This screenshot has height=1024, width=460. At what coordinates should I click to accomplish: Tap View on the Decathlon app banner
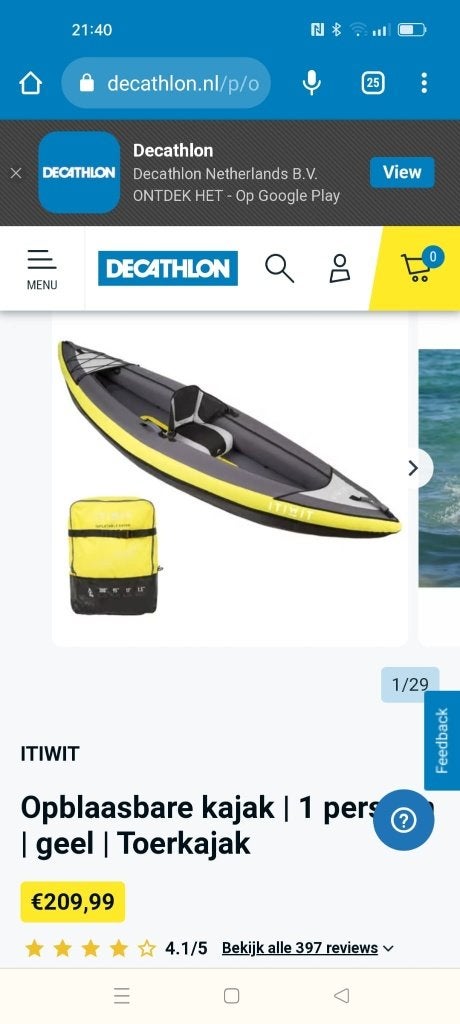(x=402, y=172)
